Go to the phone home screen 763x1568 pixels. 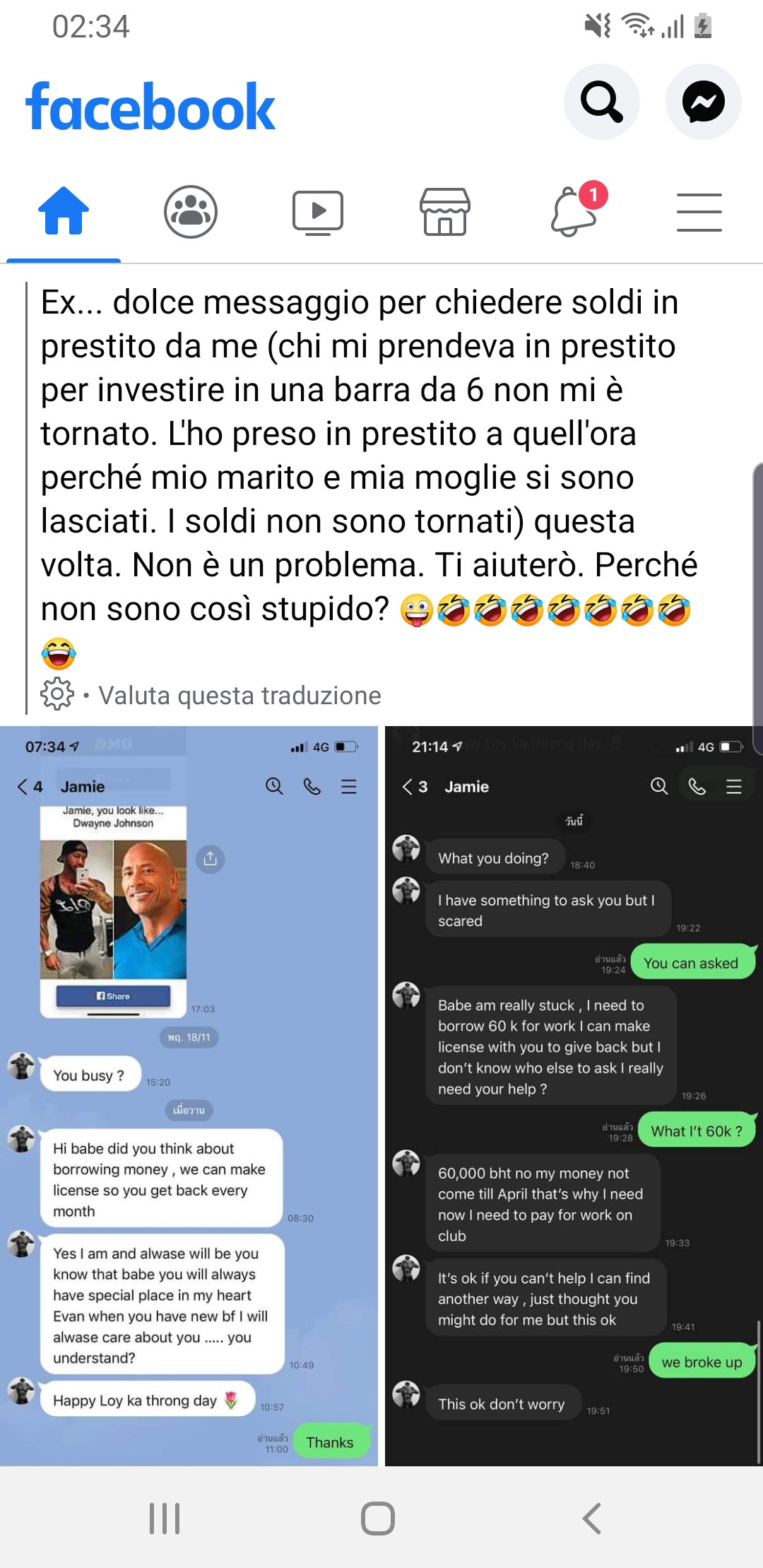coord(378,1518)
